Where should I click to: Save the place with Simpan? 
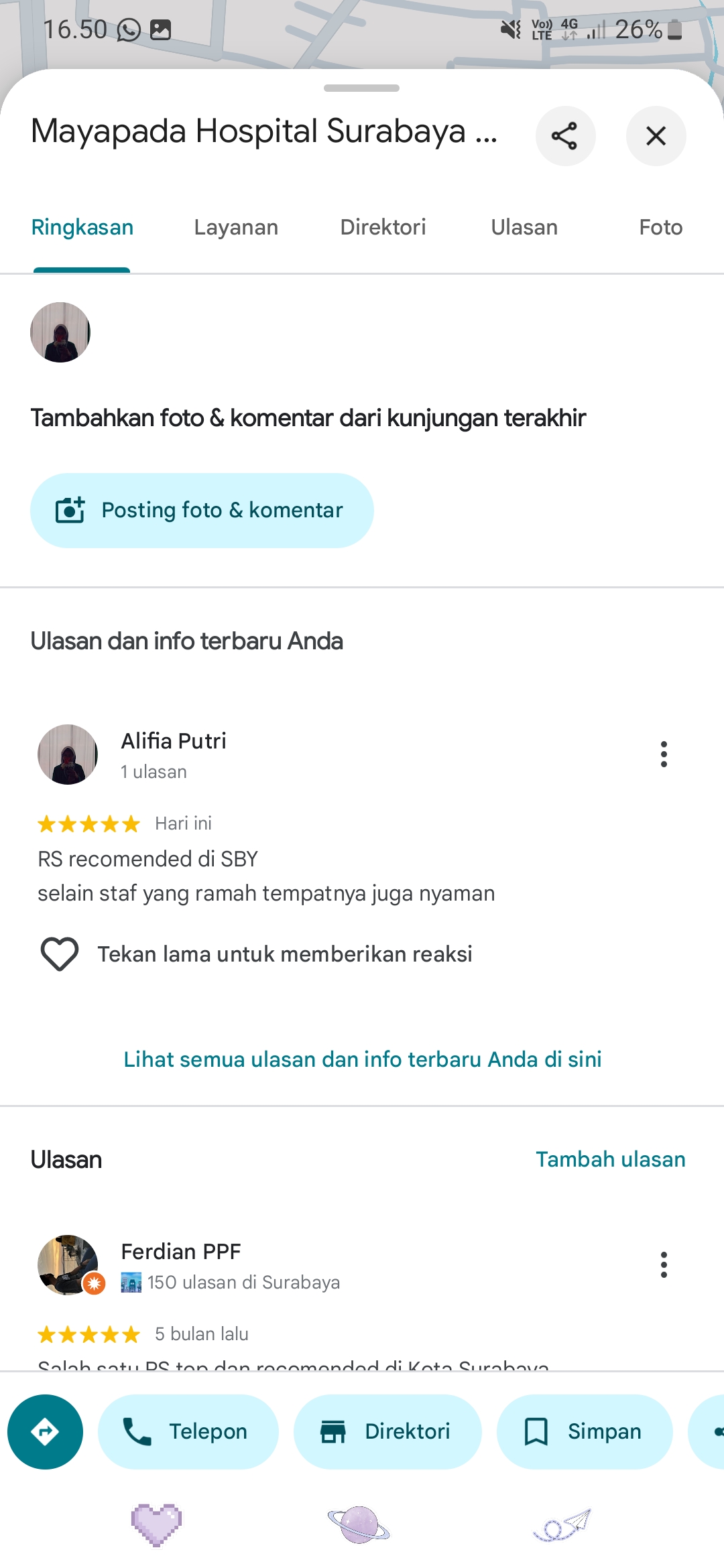(585, 1432)
